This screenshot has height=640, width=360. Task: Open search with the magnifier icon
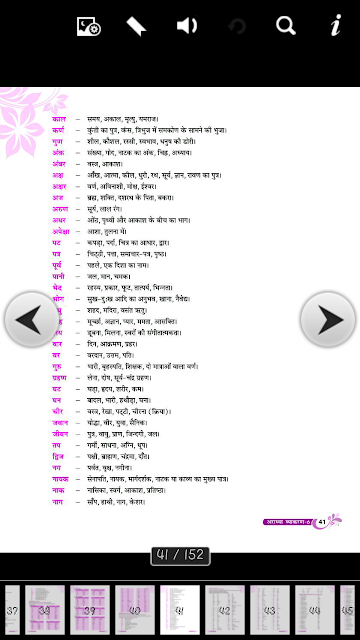pyautogui.click(x=286, y=26)
